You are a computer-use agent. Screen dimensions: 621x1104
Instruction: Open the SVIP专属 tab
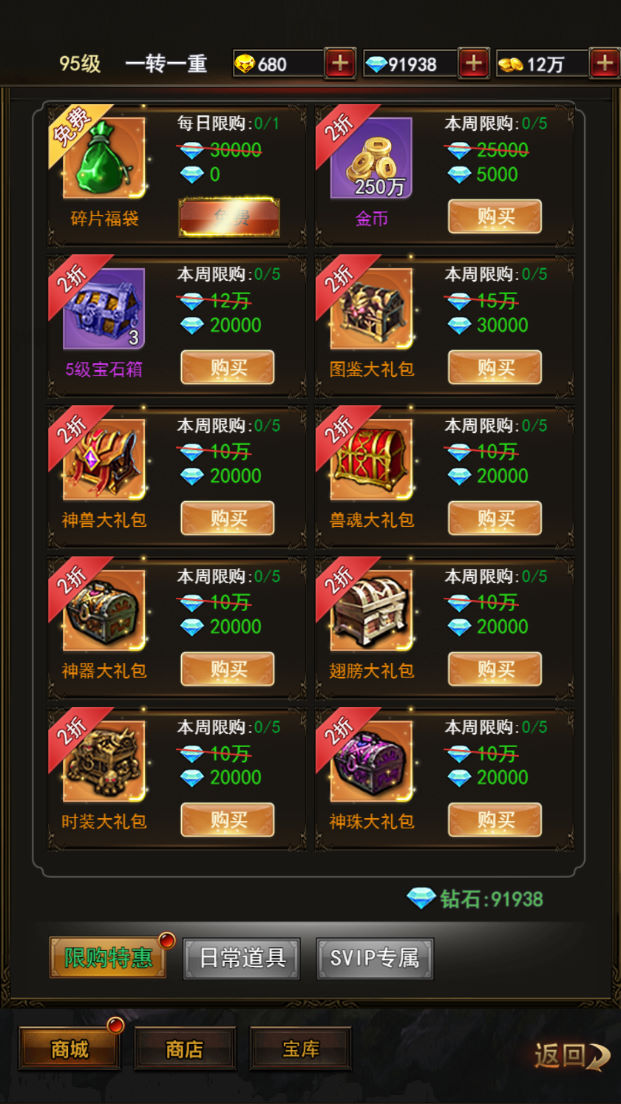click(374, 958)
